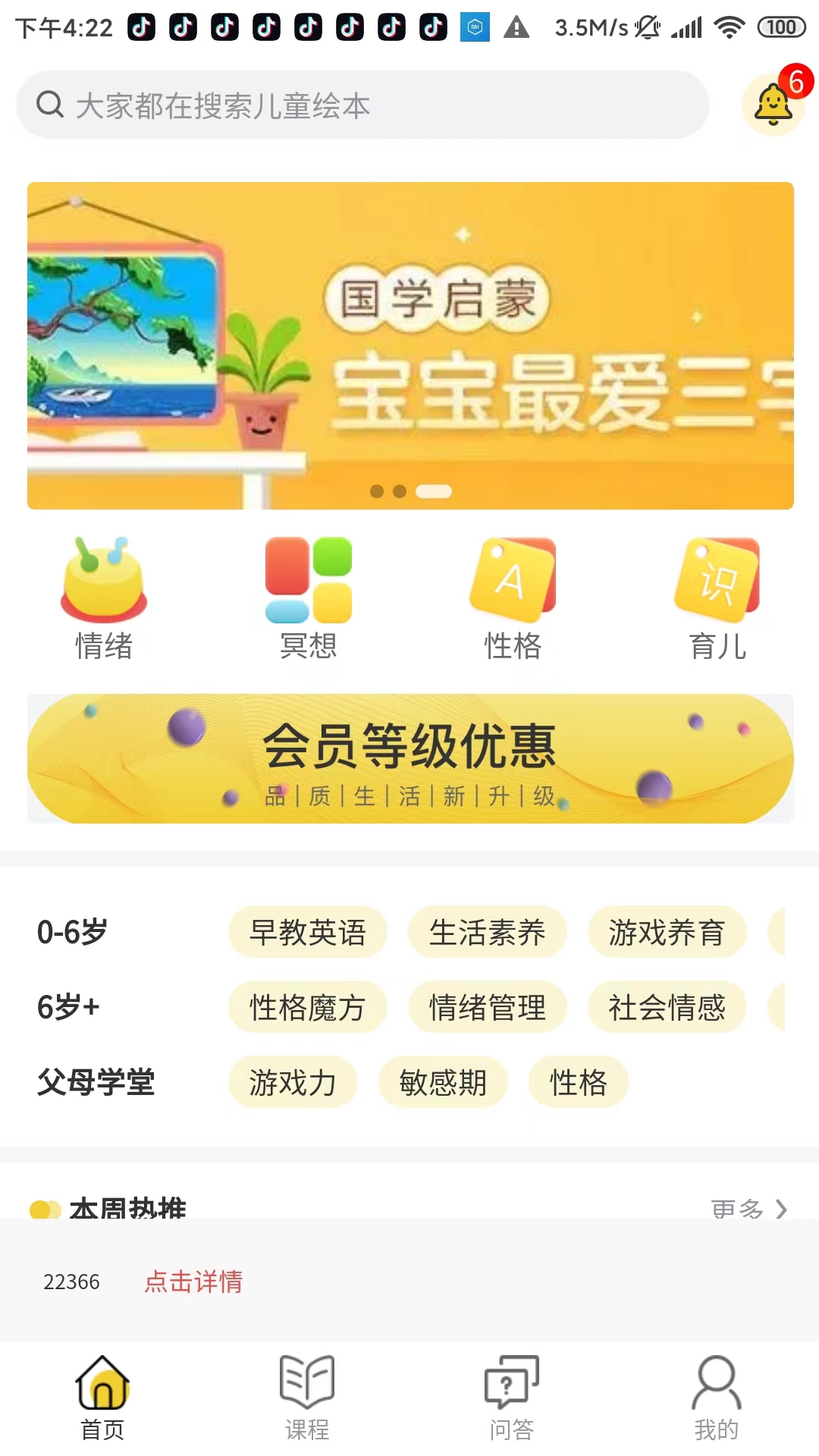Select the 生活素养 chip
819x1456 pixels.
coord(487,932)
